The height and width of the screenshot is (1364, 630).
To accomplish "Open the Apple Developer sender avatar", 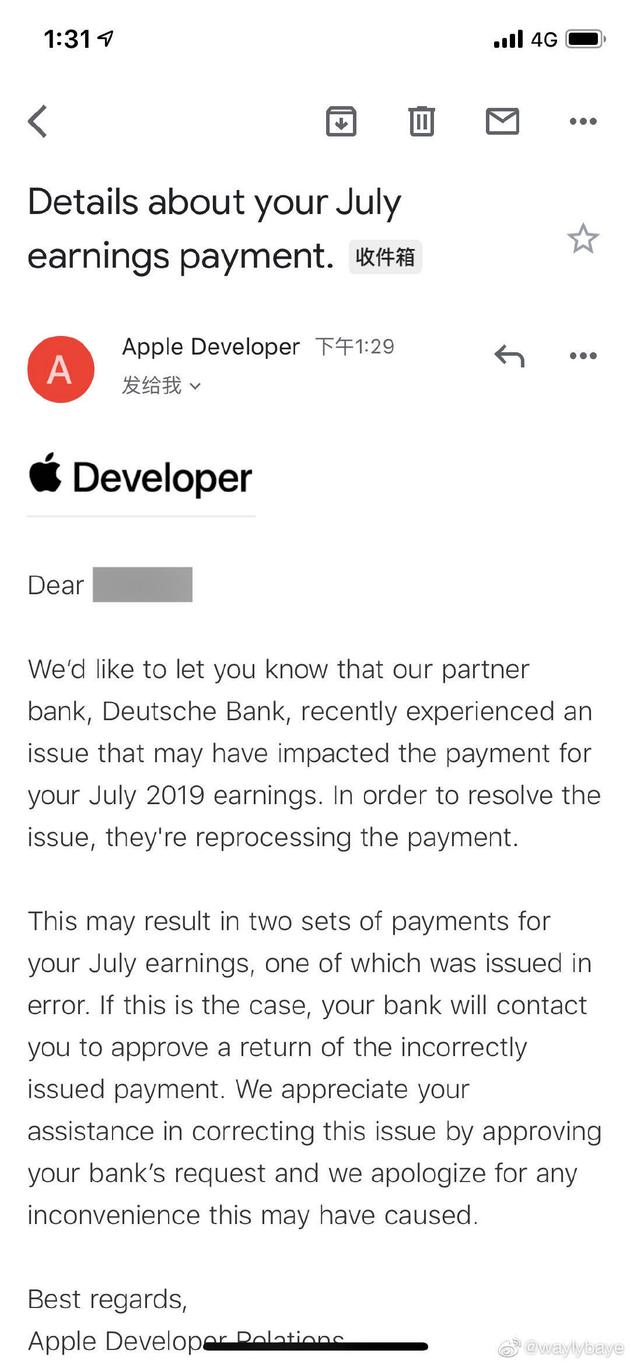I will tap(61, 369).
